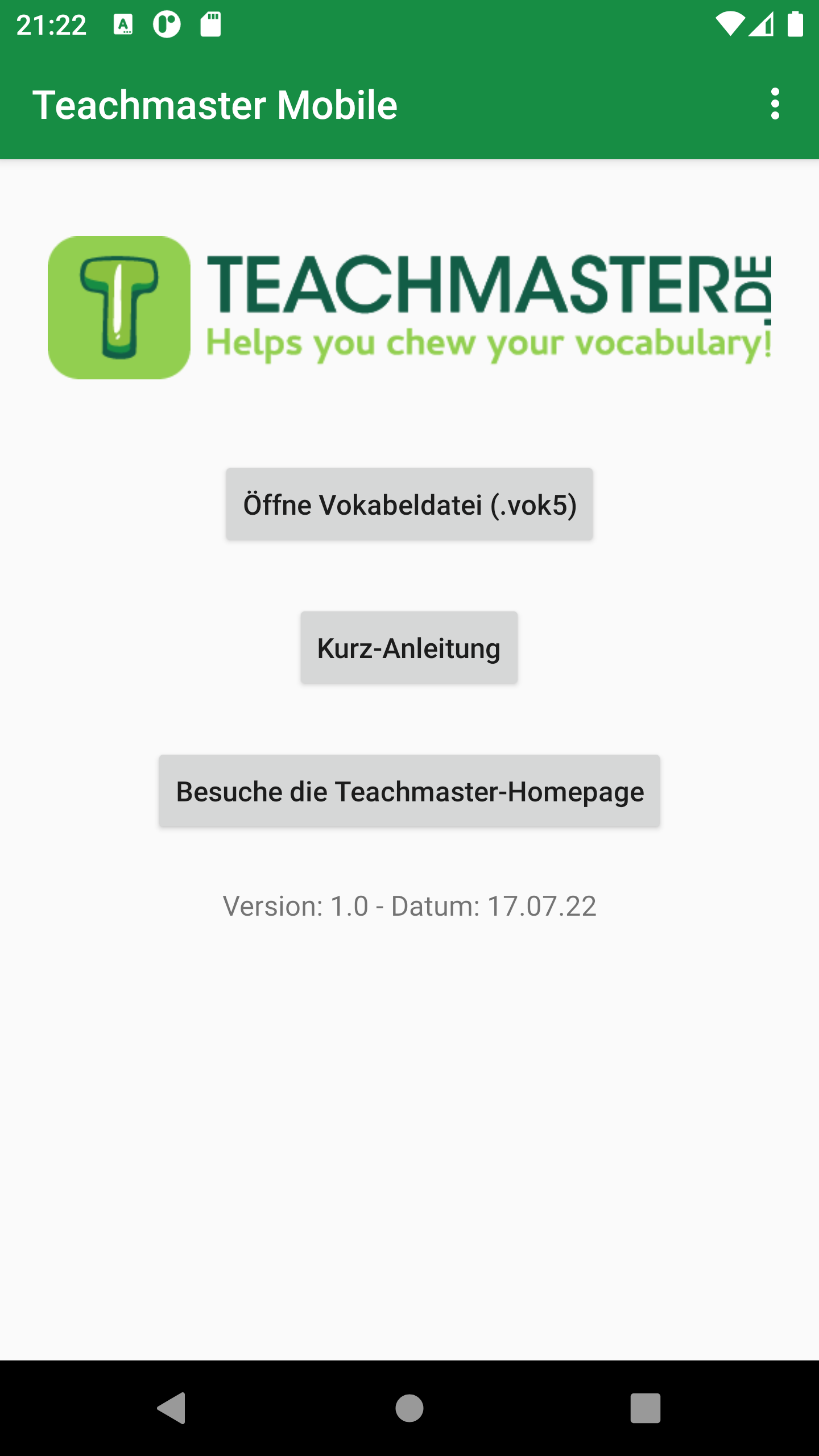Tap the system home button

(409, 1408)
